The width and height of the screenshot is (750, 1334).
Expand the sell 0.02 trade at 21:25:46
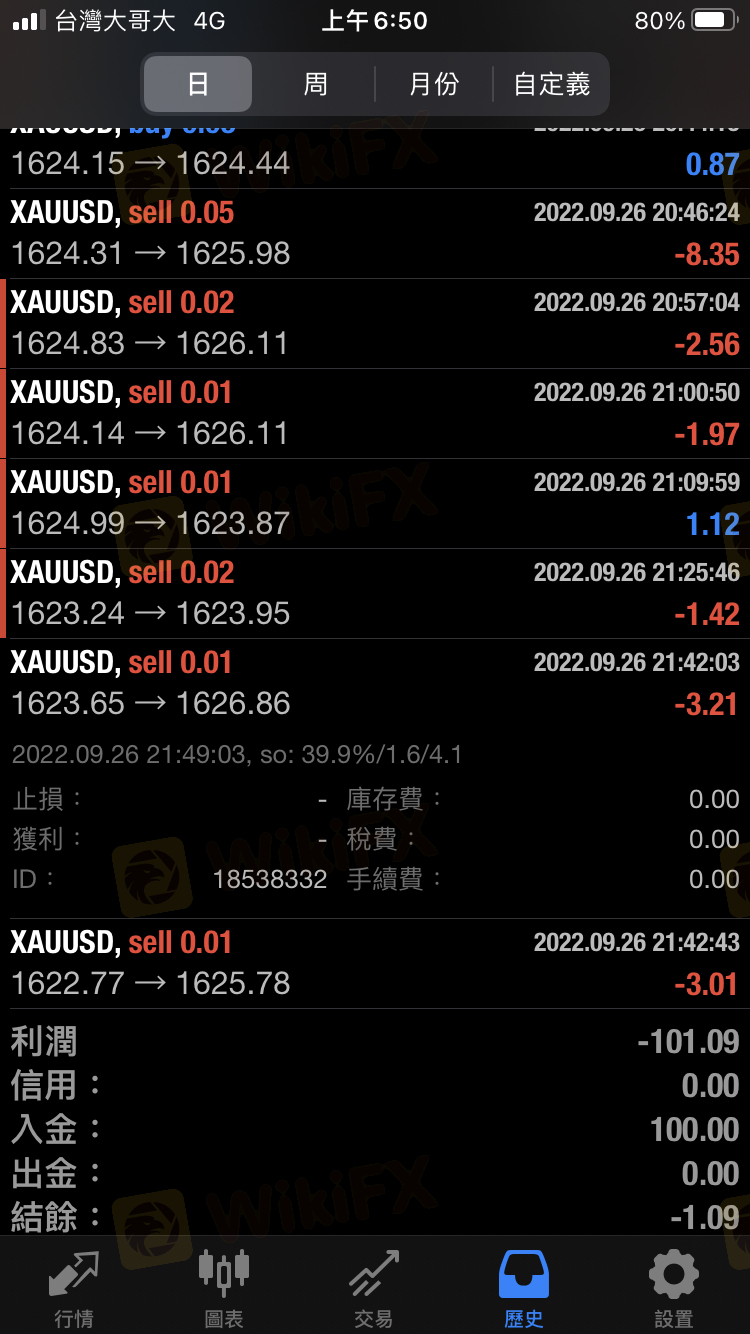tap(375, 594)
